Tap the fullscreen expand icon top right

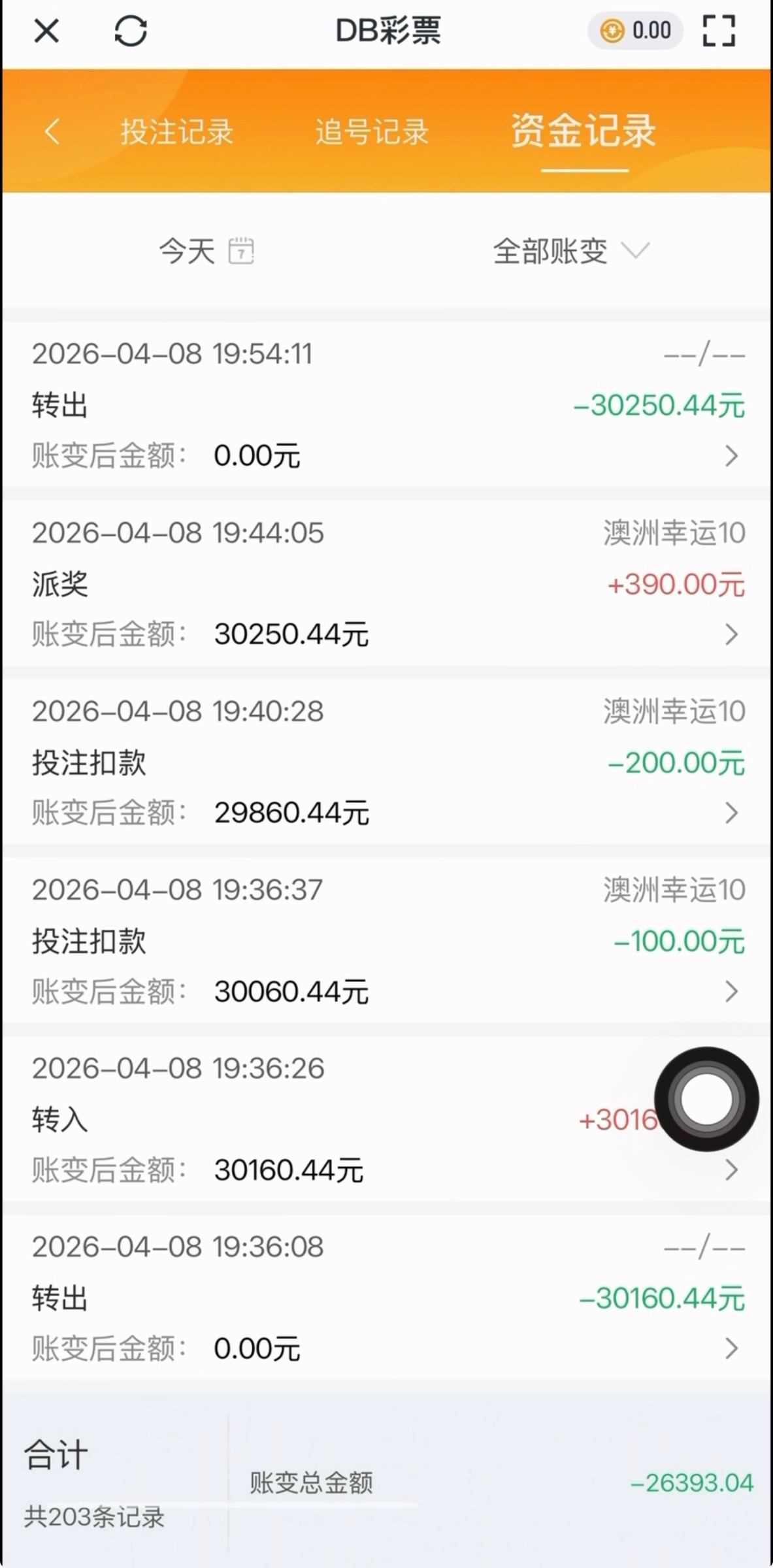[719, 30]
